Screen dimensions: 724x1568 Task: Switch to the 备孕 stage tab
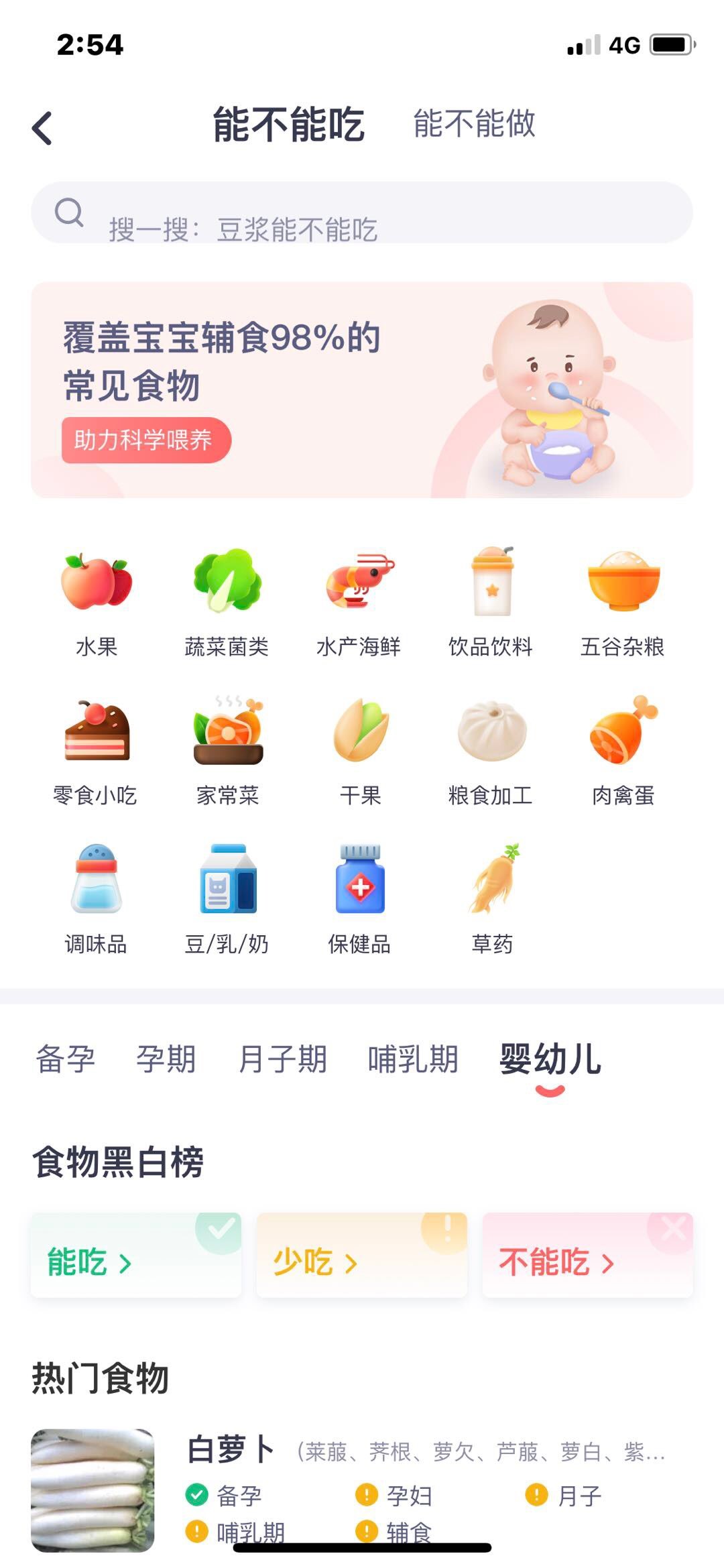pyautogui.click(x=65, y=1060)
